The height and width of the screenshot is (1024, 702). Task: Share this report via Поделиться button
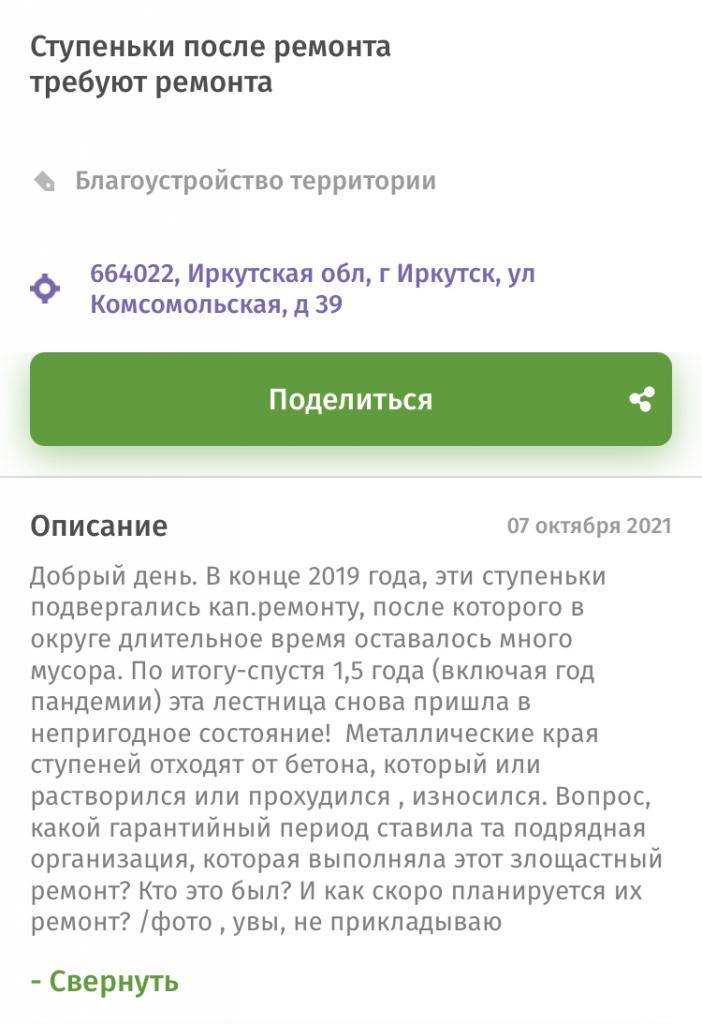(350, 399)
